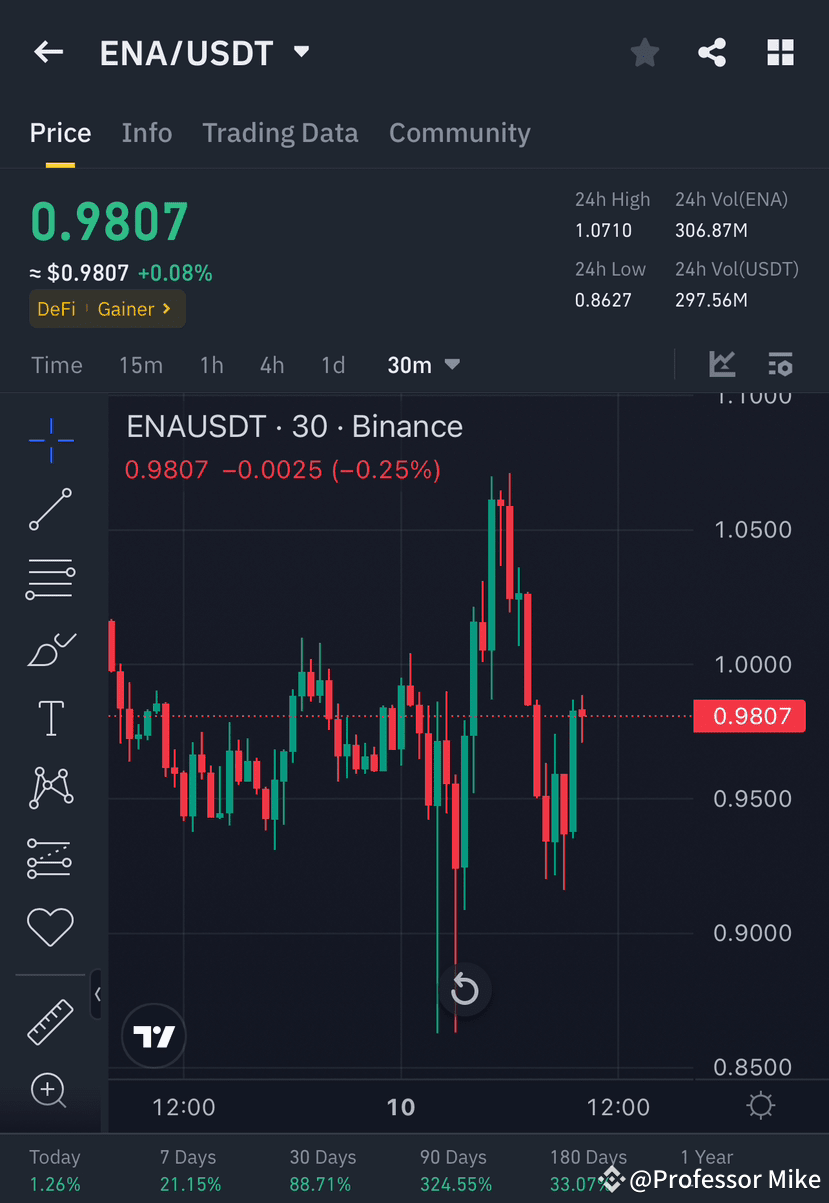Select the horizontal lines tool
The height and width of the screenshot is (1203, 829).
50,578
